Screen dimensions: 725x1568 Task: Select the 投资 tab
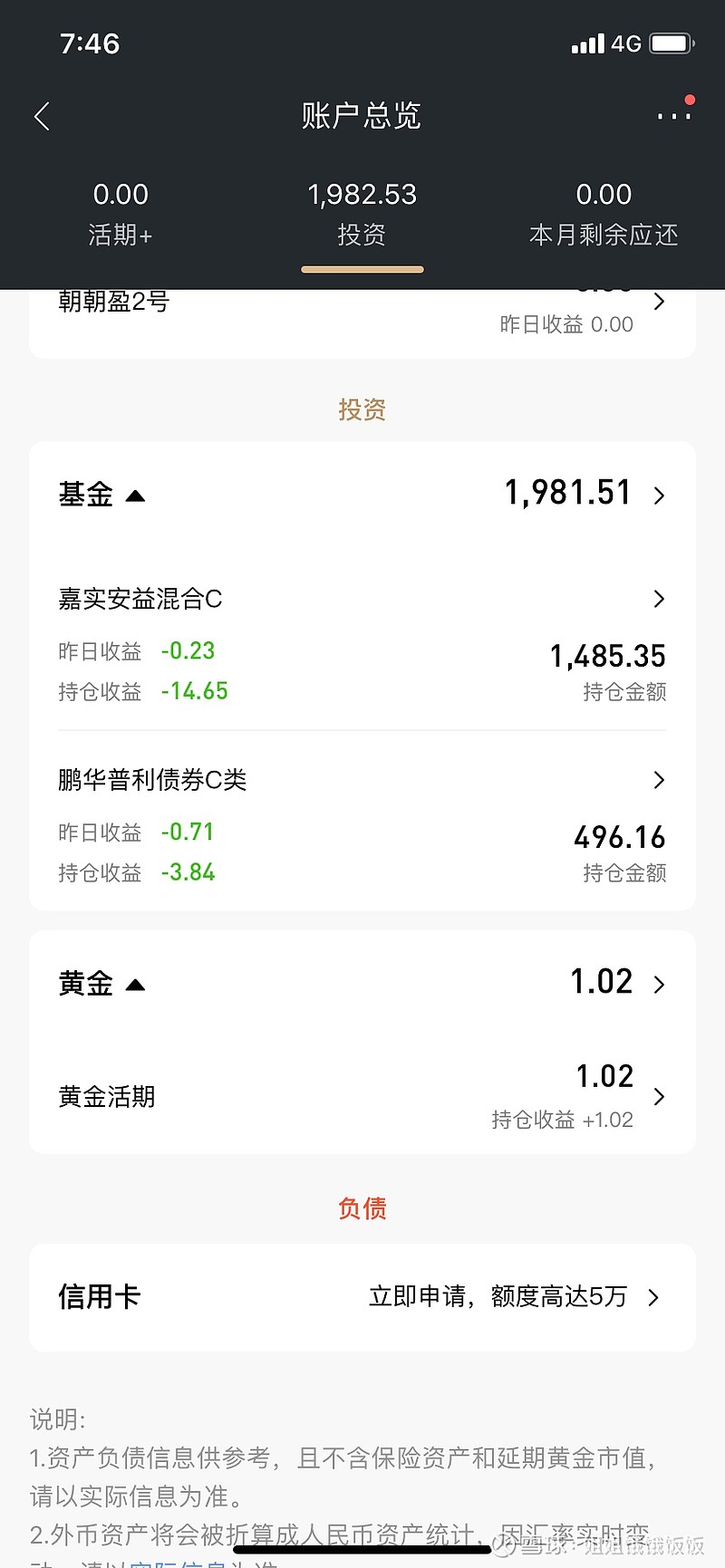362,215
